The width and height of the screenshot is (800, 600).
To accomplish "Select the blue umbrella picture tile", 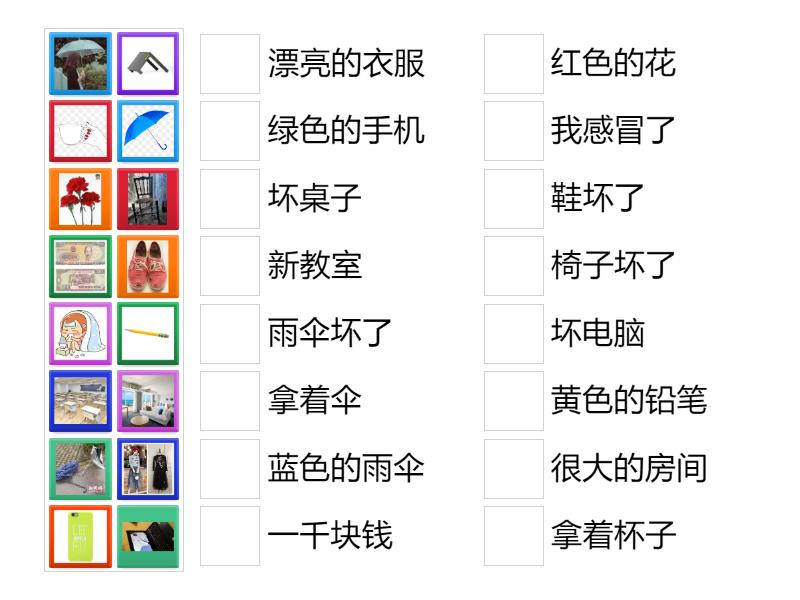I will click(x=148, y=131).
